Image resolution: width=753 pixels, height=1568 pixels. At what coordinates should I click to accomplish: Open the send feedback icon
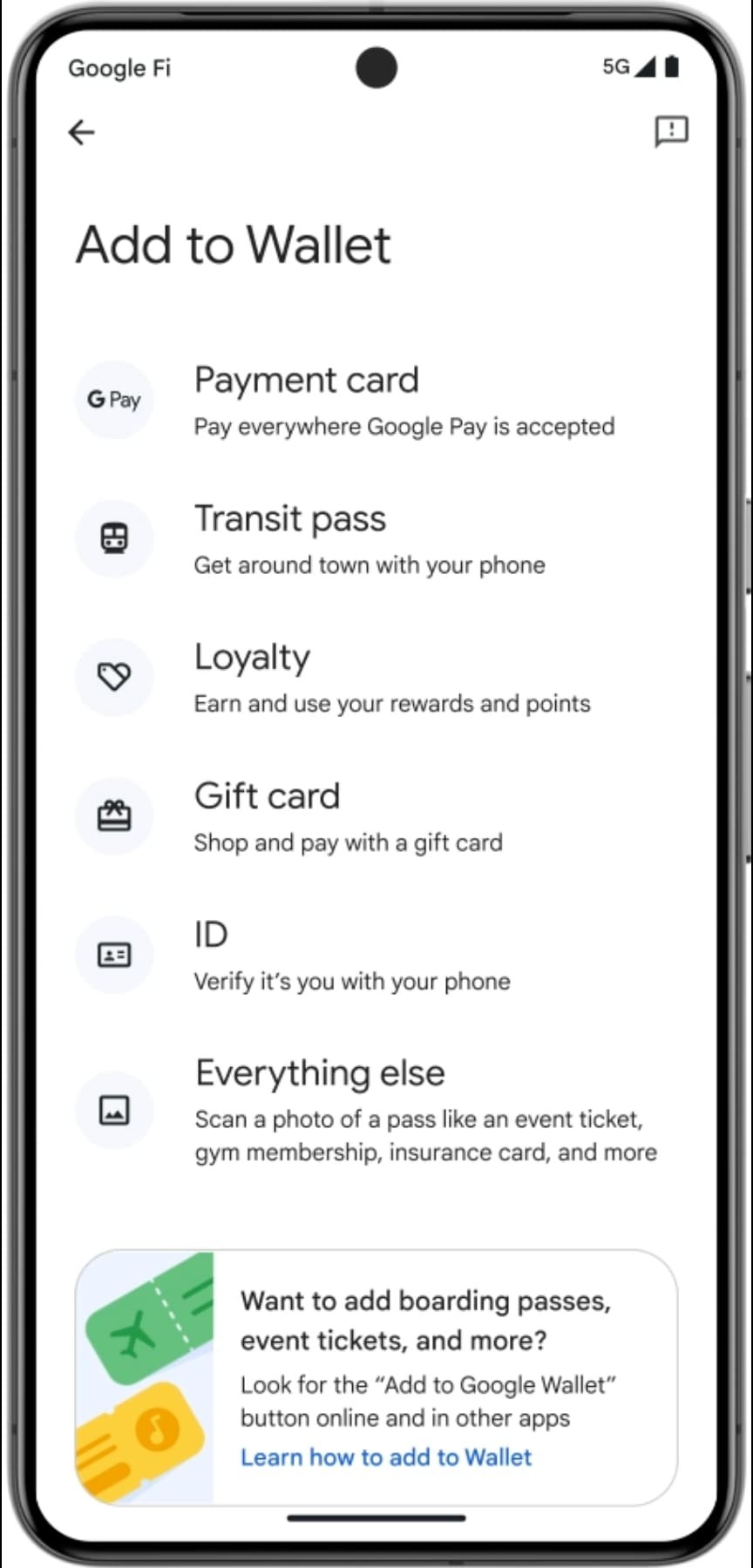671,132
